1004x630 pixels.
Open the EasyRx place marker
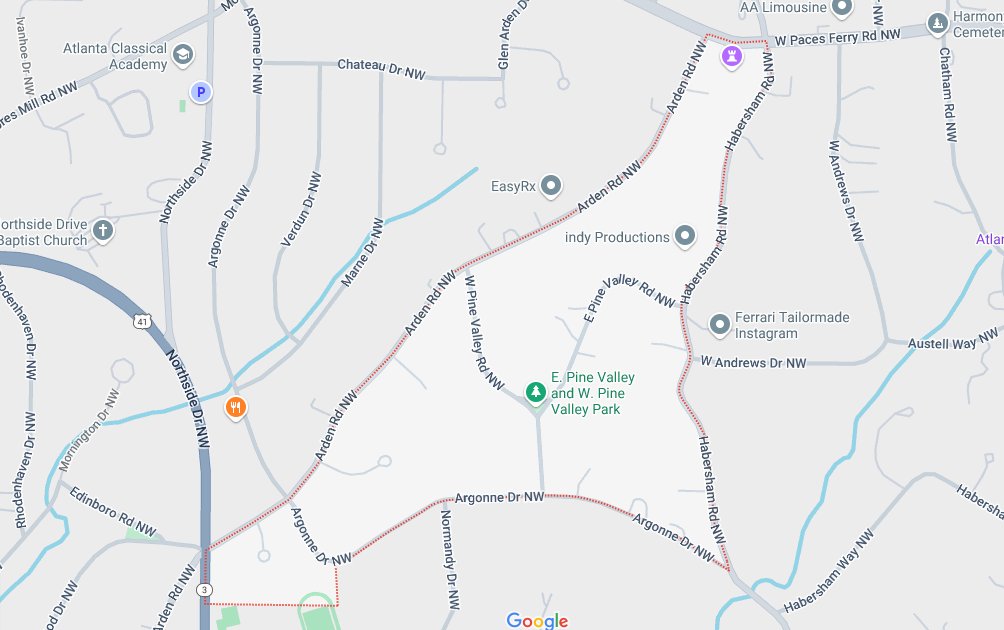click(552, 186)
